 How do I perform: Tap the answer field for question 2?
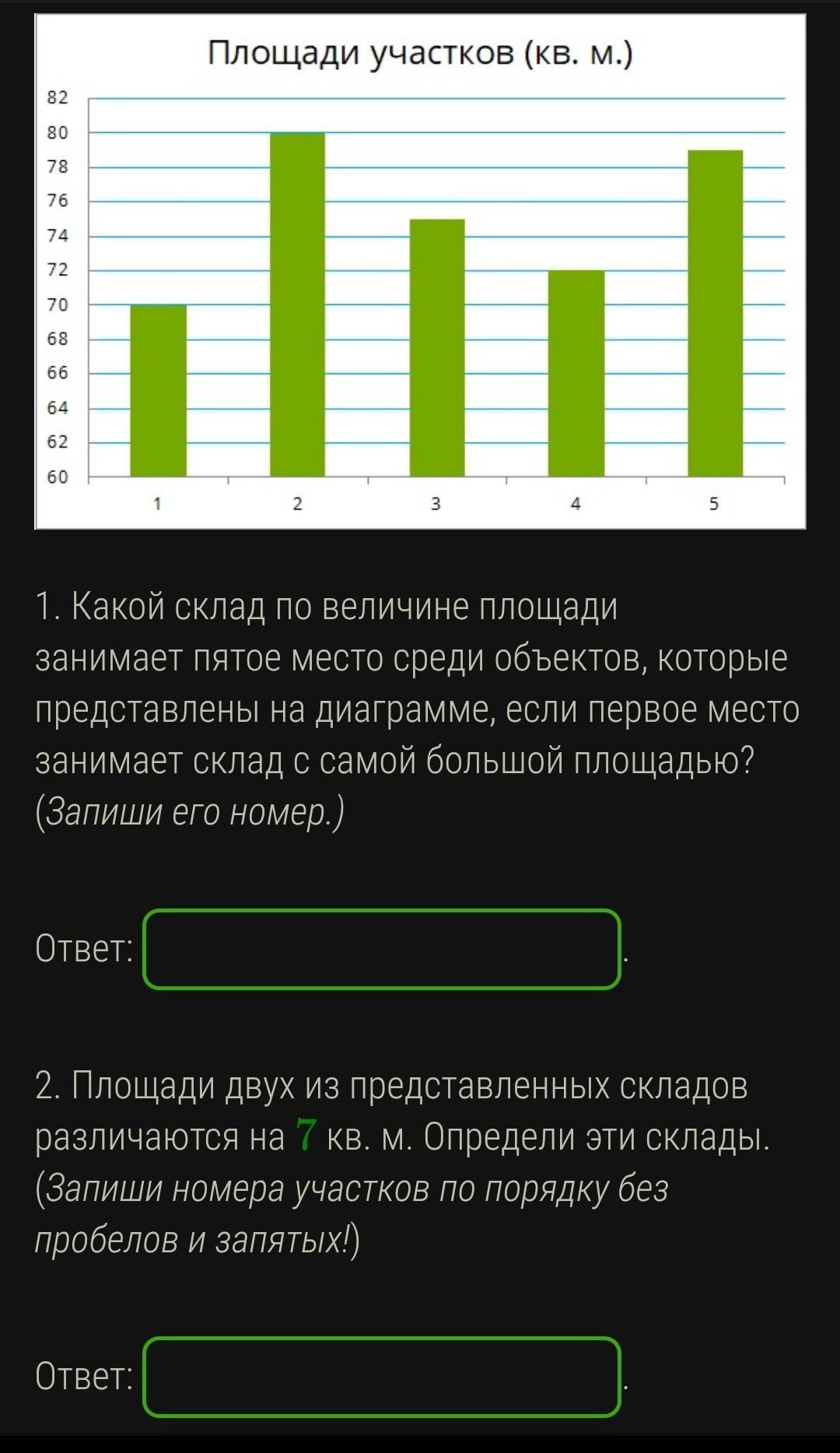point(382,1377)
